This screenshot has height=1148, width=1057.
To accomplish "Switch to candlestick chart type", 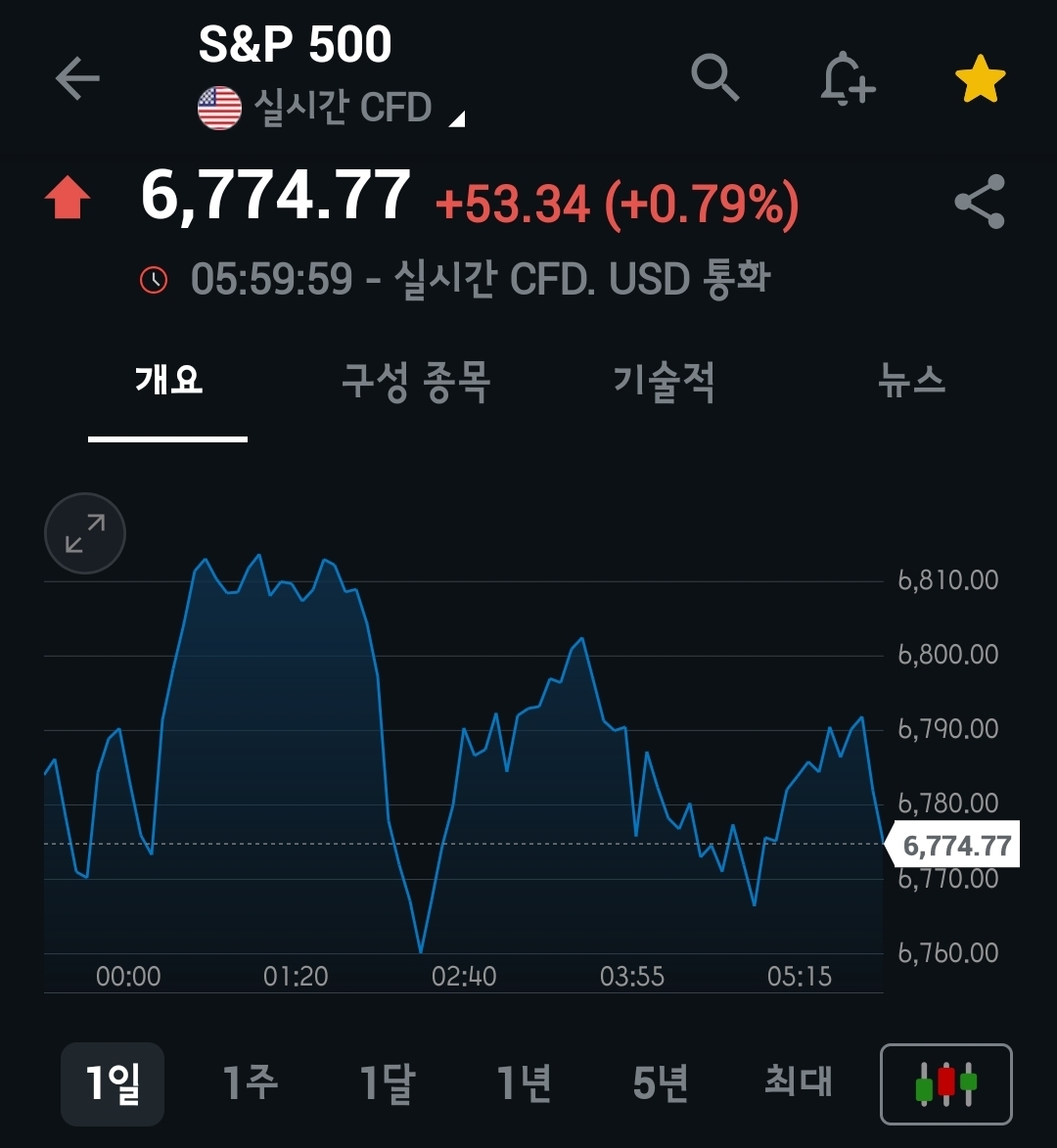I will click(945, 1084).
